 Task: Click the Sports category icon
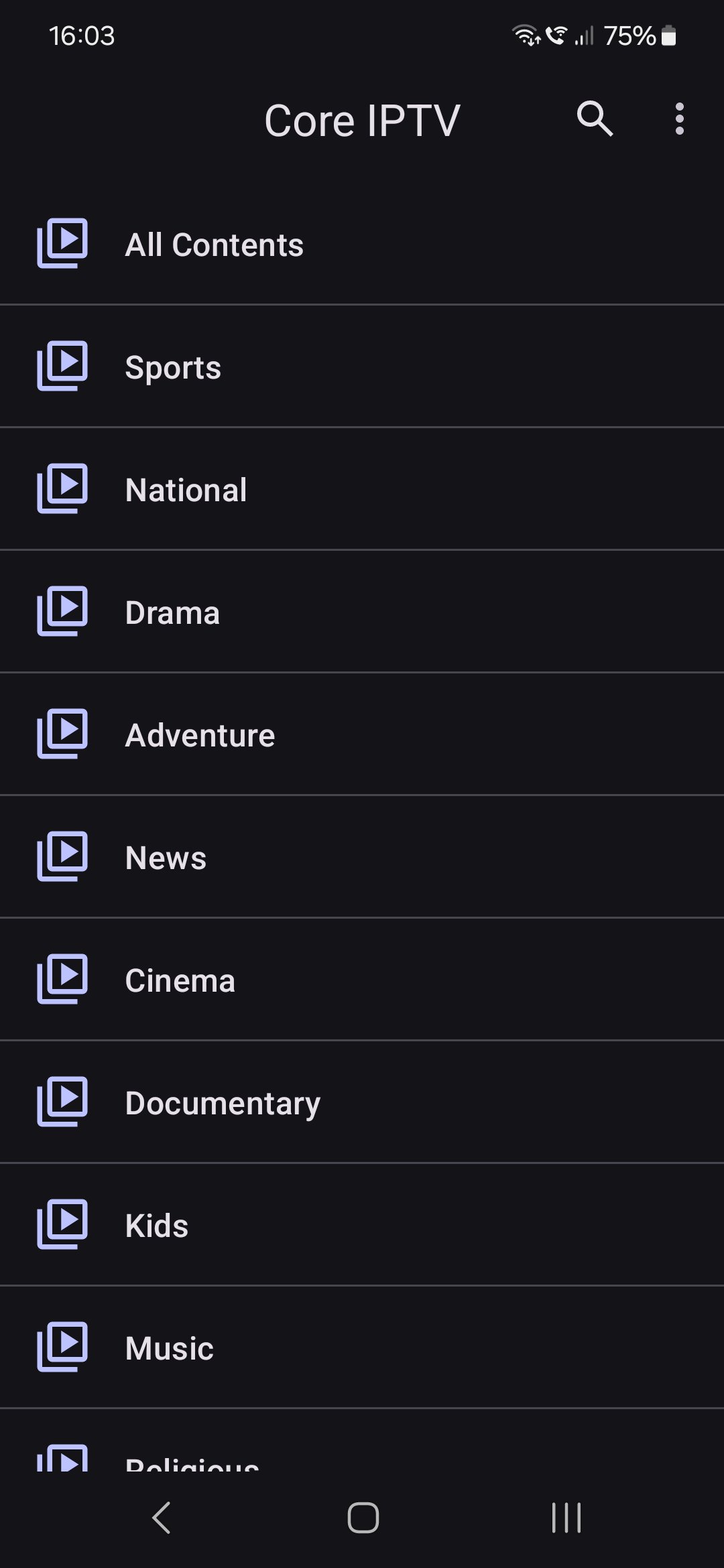[62, 366]
